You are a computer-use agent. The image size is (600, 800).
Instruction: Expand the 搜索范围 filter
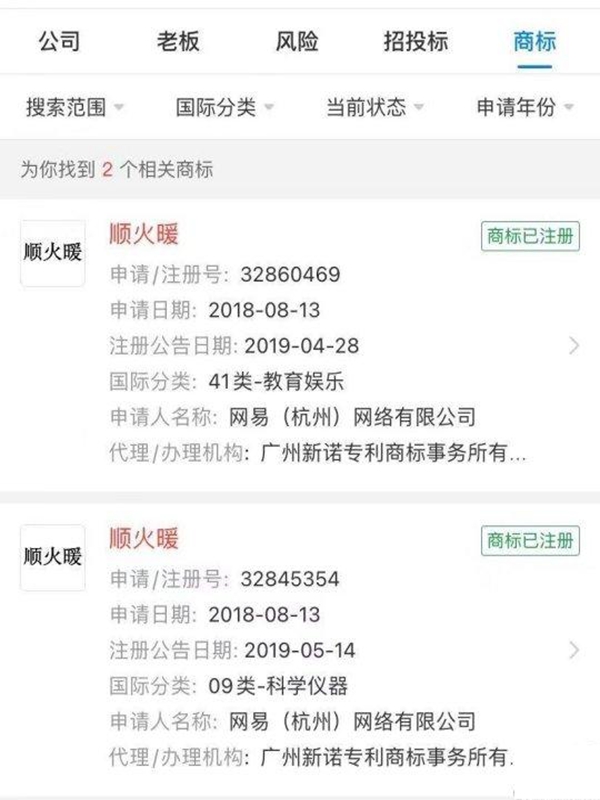point(75,108)
